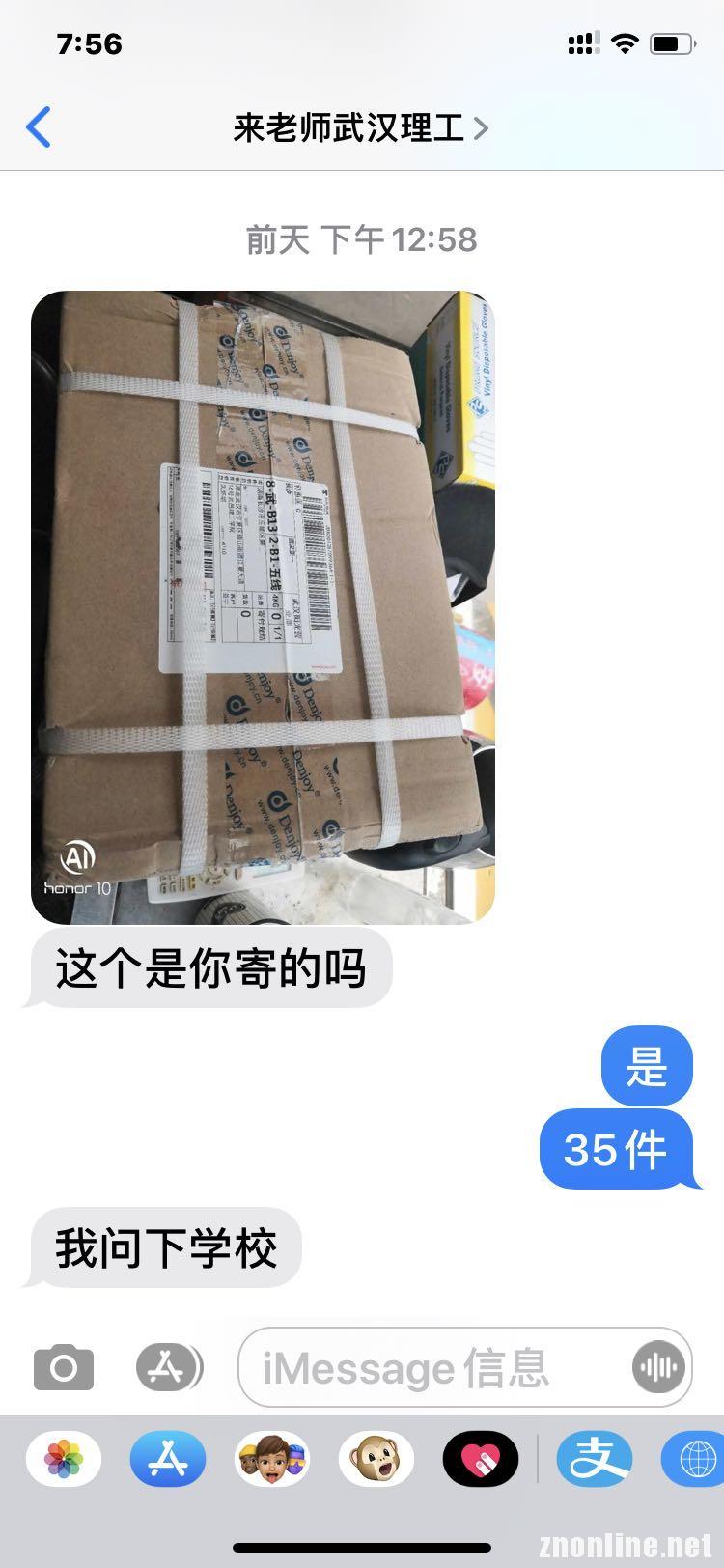Open the Digital Touch heart app

click(481, 1459)
